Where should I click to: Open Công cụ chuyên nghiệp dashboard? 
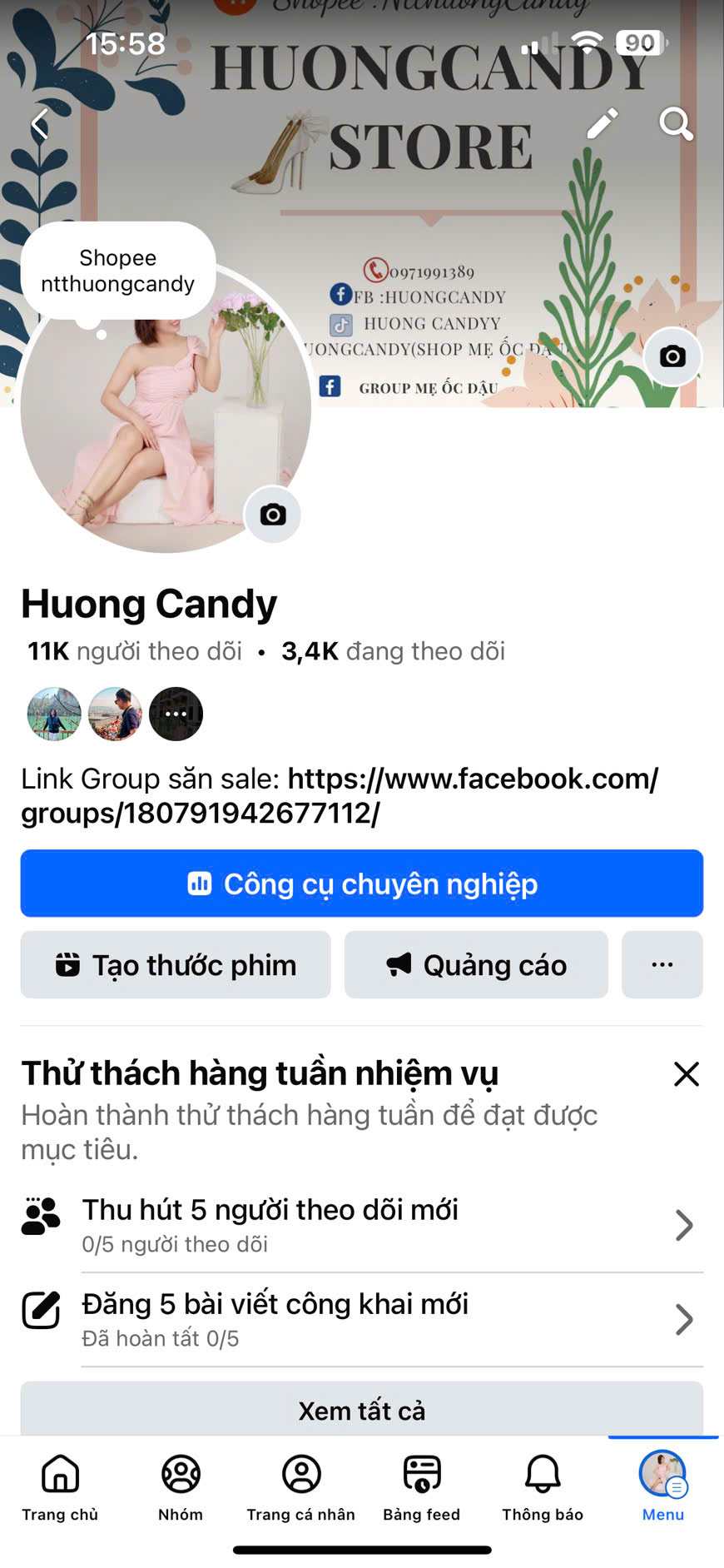362,884
